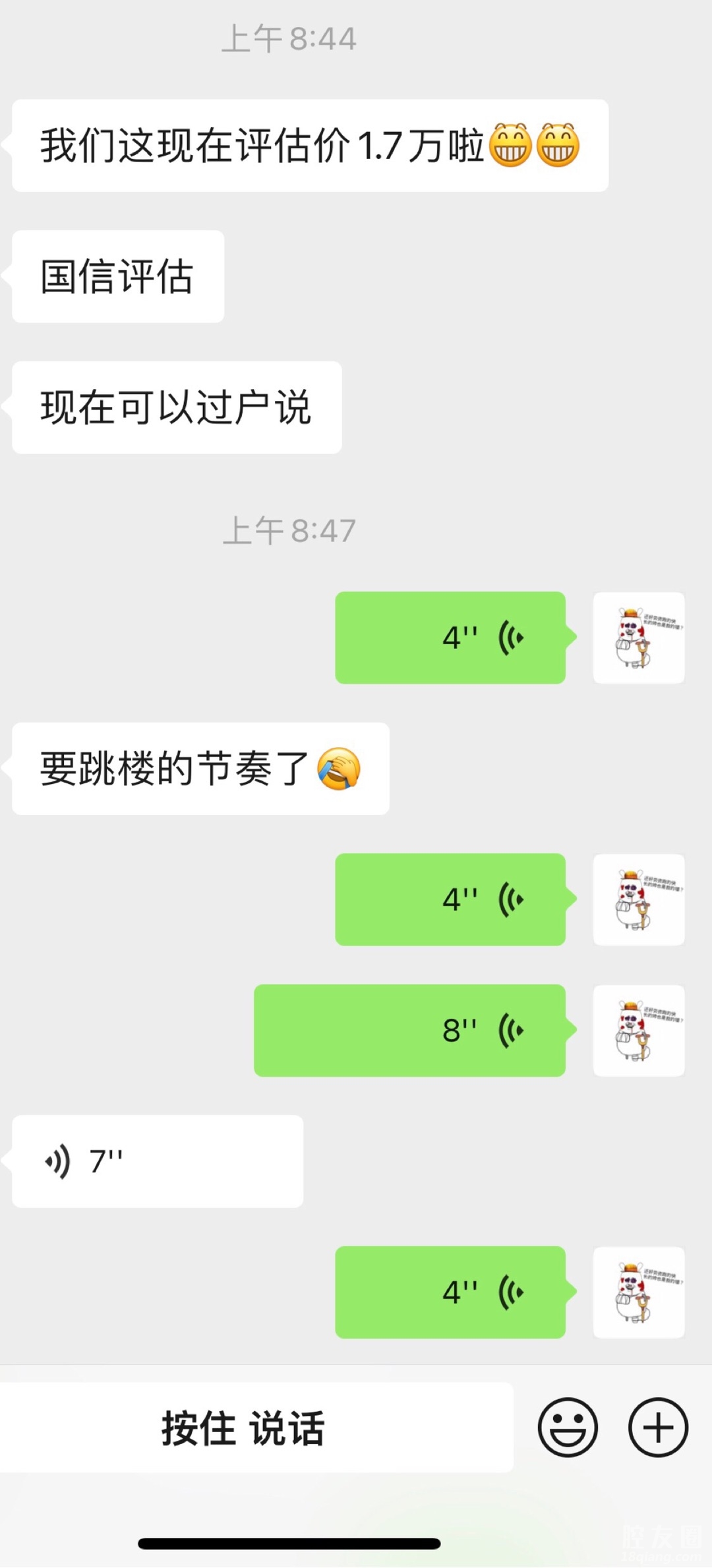Image resolution: width=712 pixels, height=1568 pixels.
Task: Tap the 按住 说话 hold-to-talk button
Action: [256, 1428]
